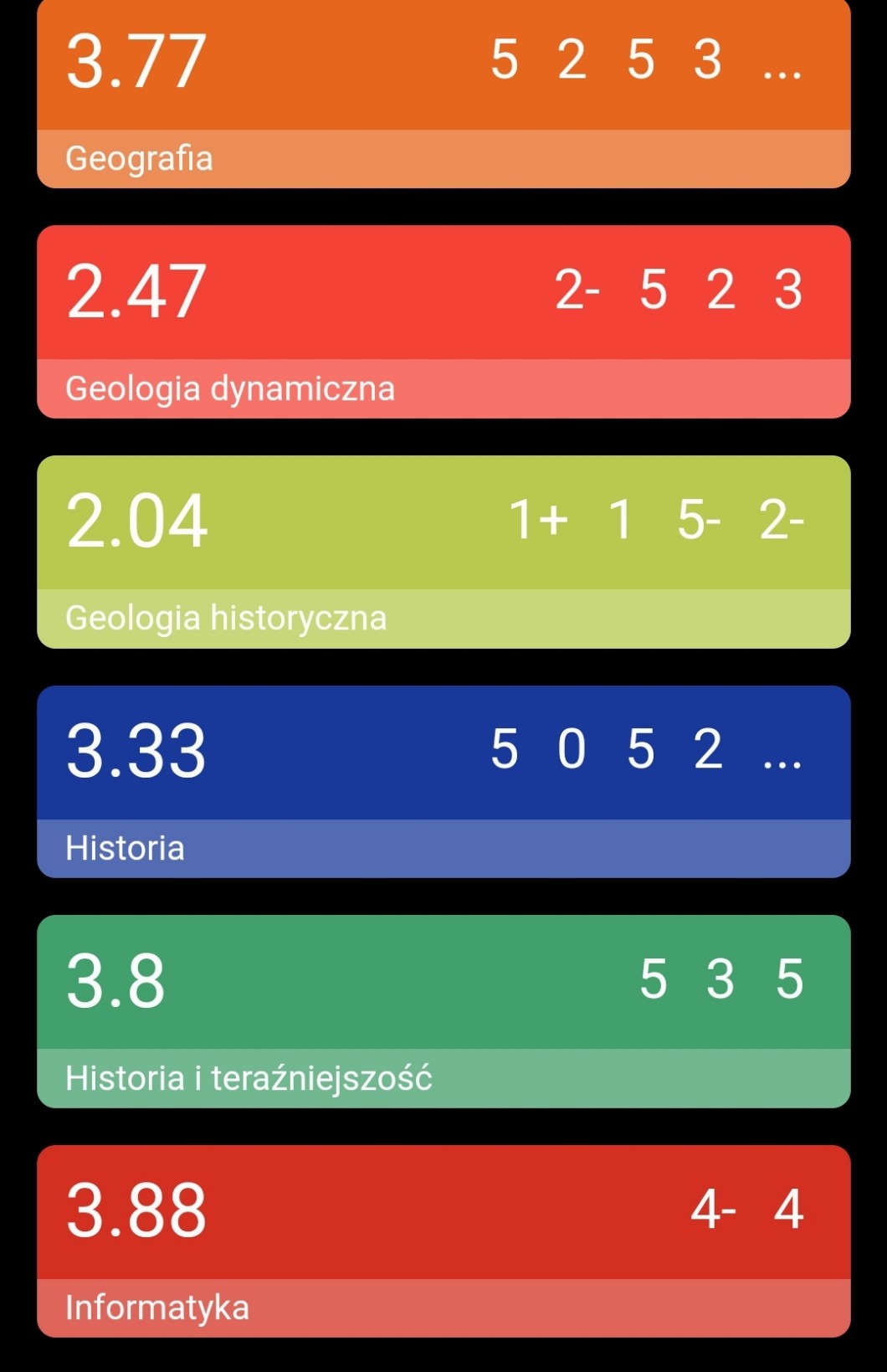Open the Historia subject card

[x=443, y=781]
